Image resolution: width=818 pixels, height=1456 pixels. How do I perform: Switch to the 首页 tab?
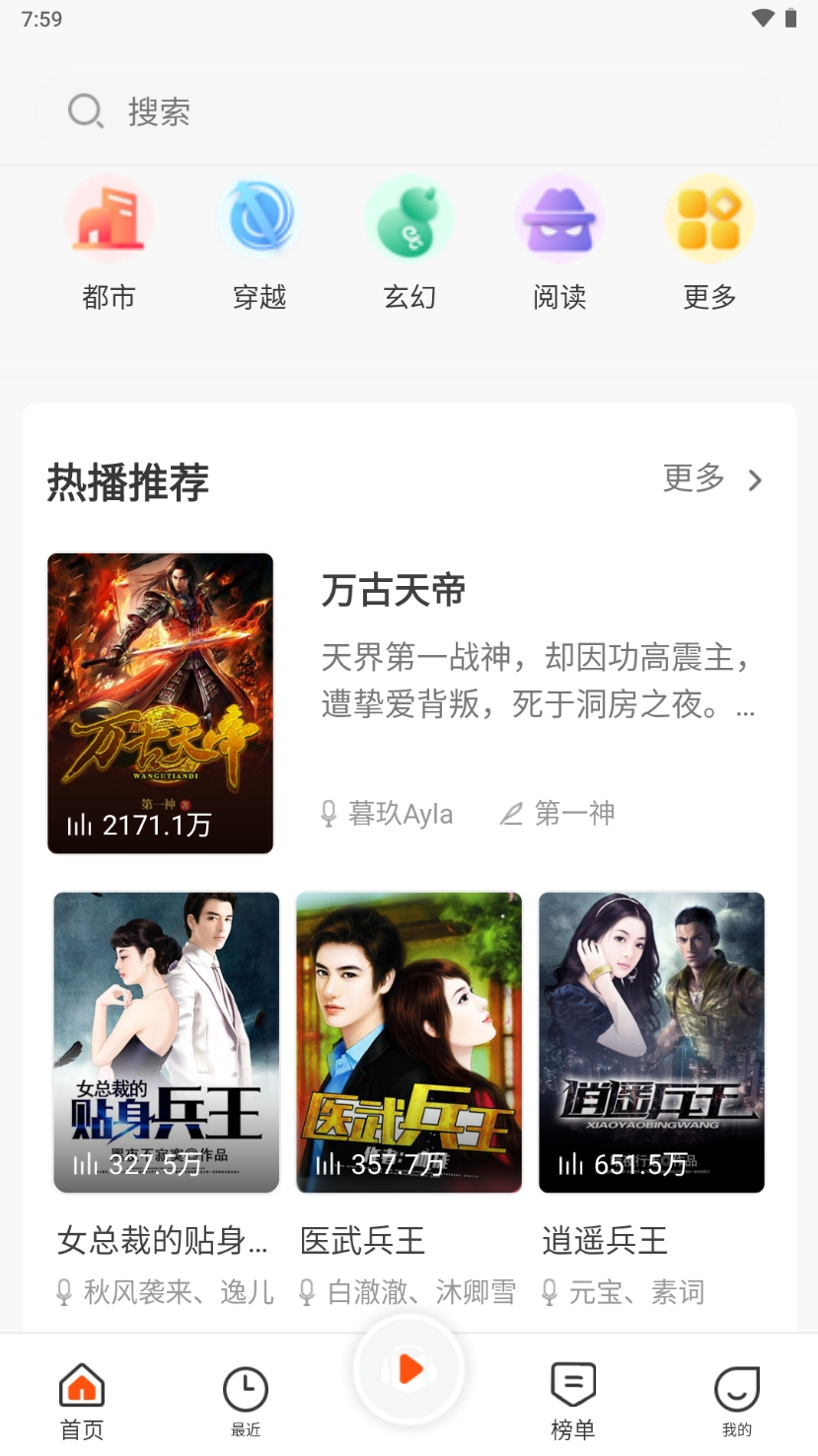click(82, 1401)
